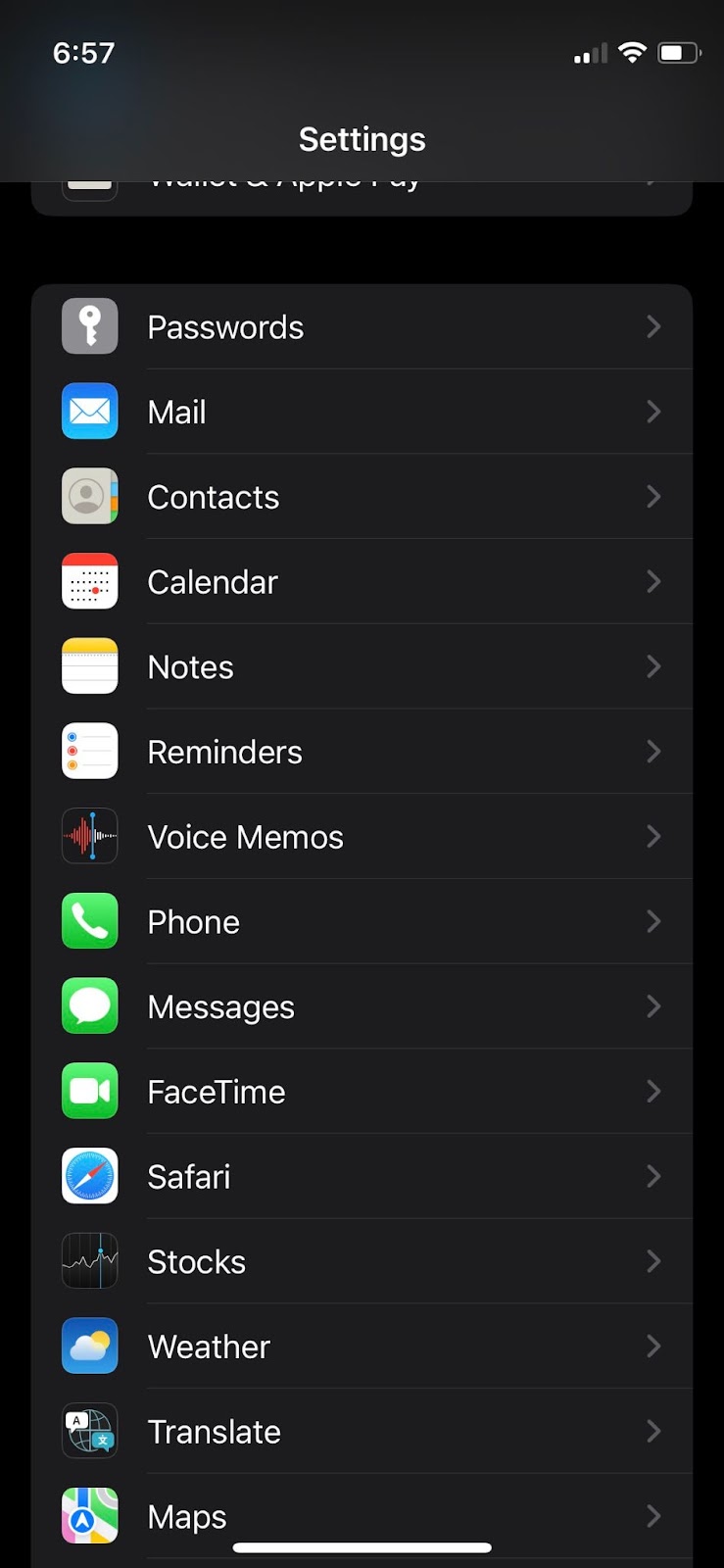This screenshot has width=724, height=1568.
Task: Tap the Reminders row
Action: (x=362, y=752)
